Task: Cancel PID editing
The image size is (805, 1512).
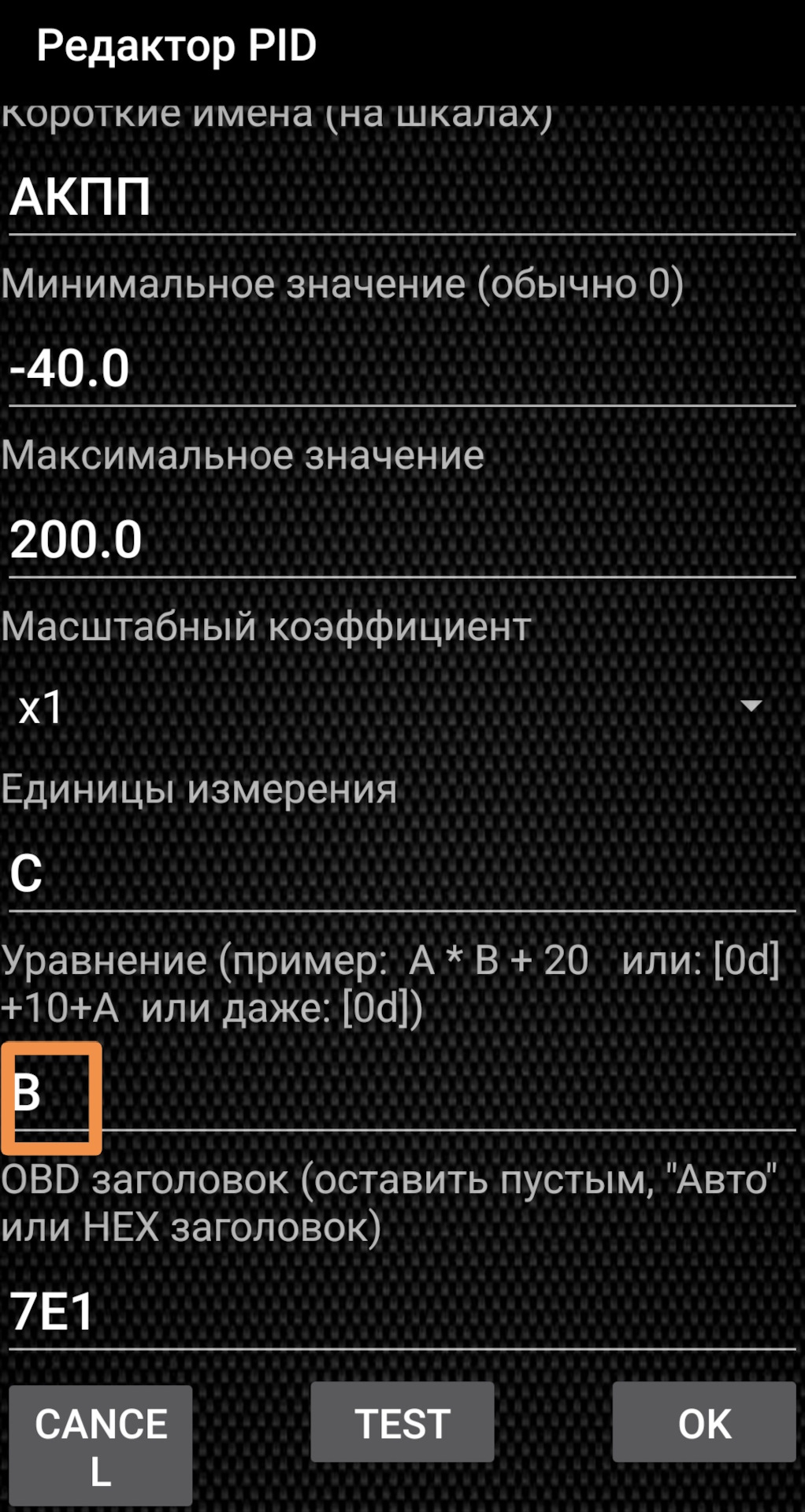Action: [101, 1446]
